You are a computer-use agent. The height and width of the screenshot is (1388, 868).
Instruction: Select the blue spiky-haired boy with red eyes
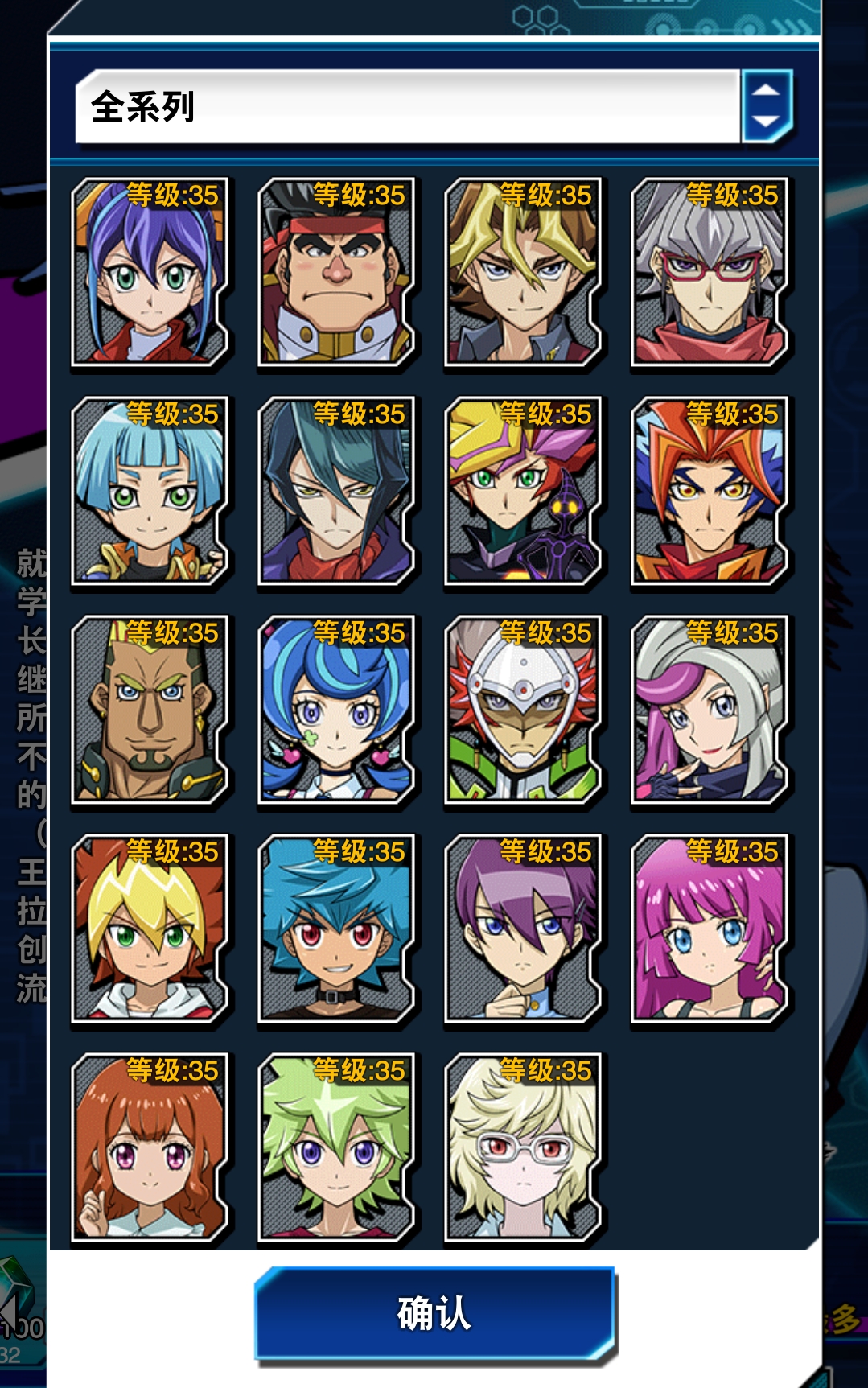click(x=336, y=929)
